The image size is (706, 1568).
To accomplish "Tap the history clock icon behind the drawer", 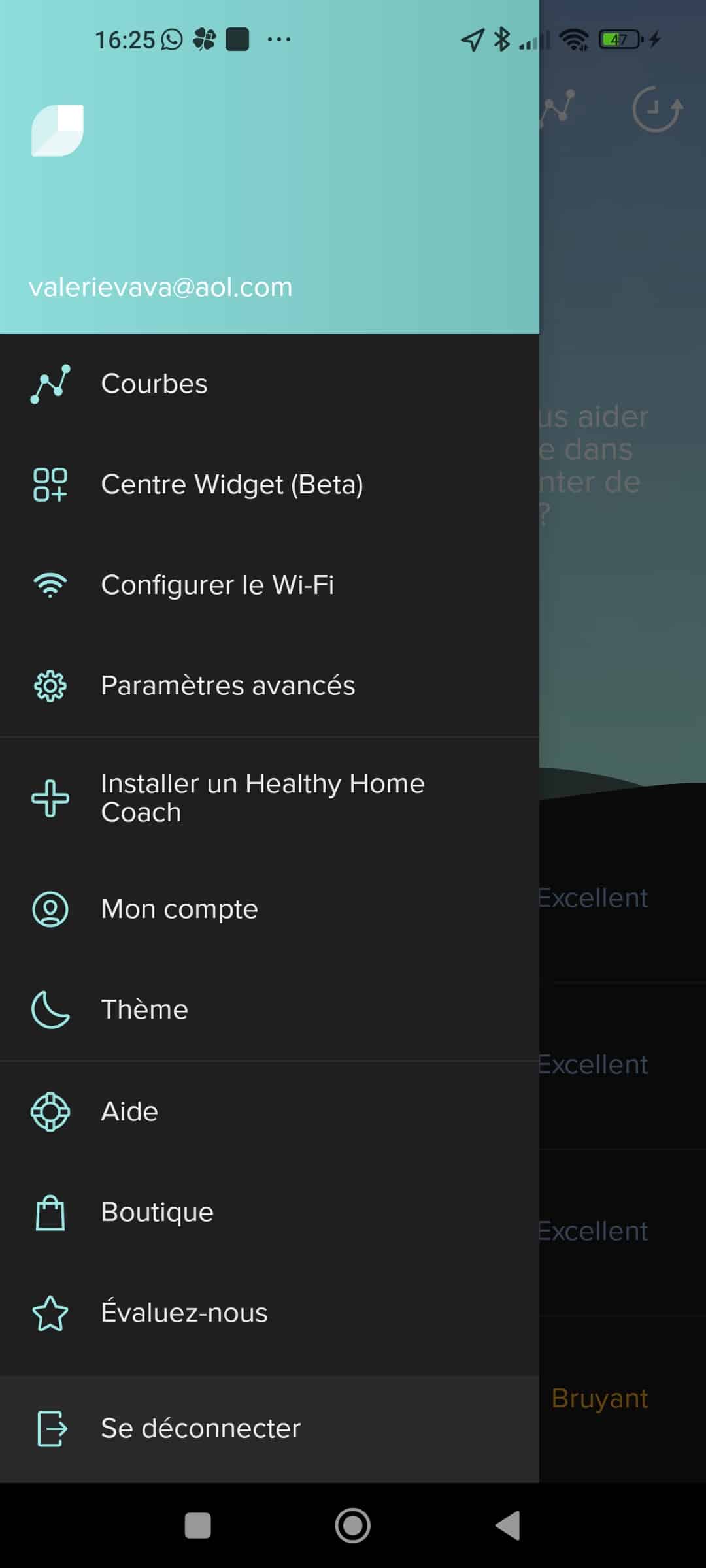I will point(657,108).
